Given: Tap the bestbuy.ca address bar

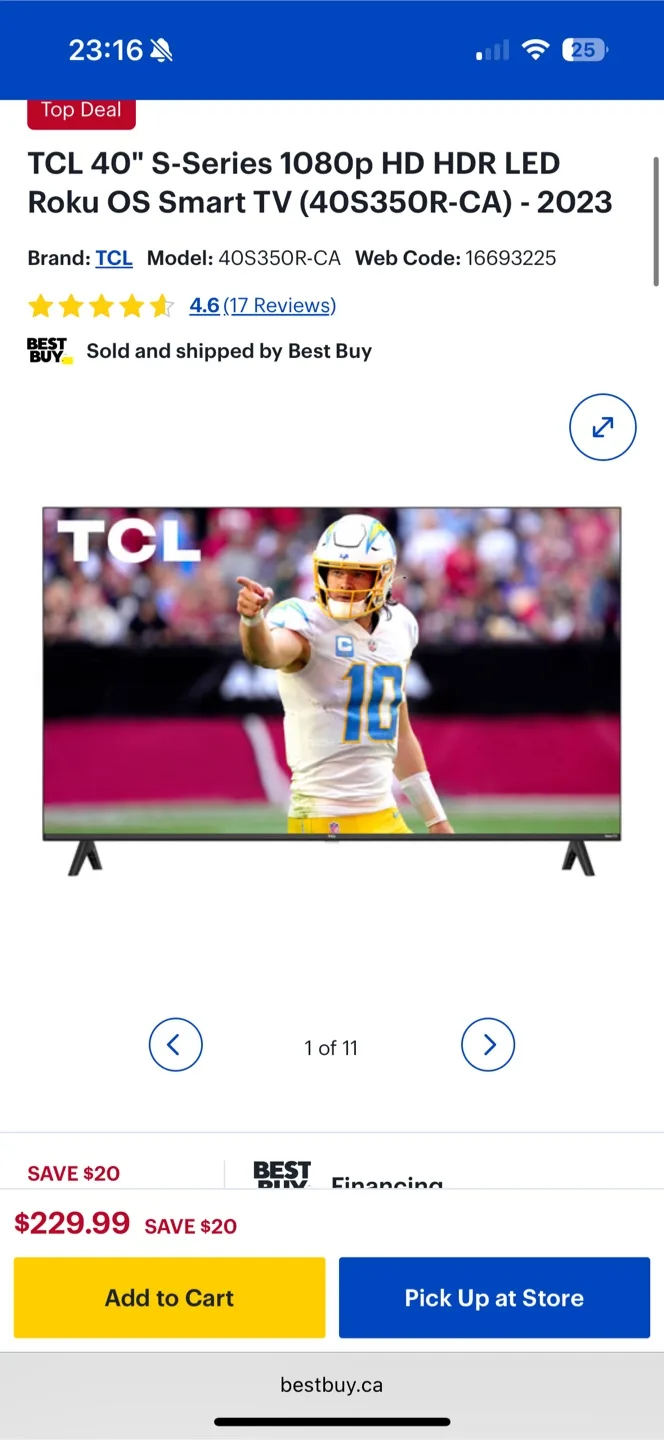Looking at the screenshot, I should pyautogui.click(x=331, y=1385).
